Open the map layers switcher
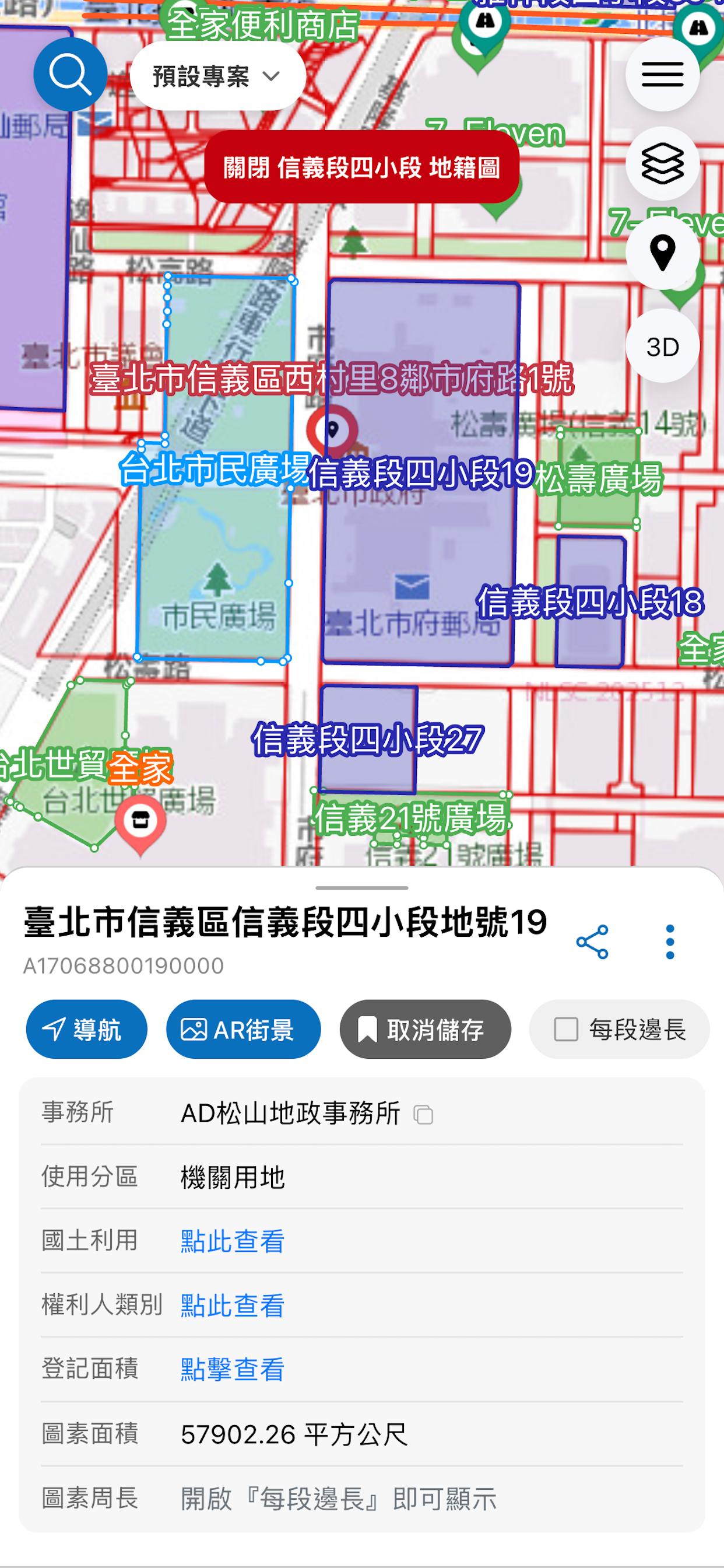This screenshot has height=1568, width=724. point(663,163)
